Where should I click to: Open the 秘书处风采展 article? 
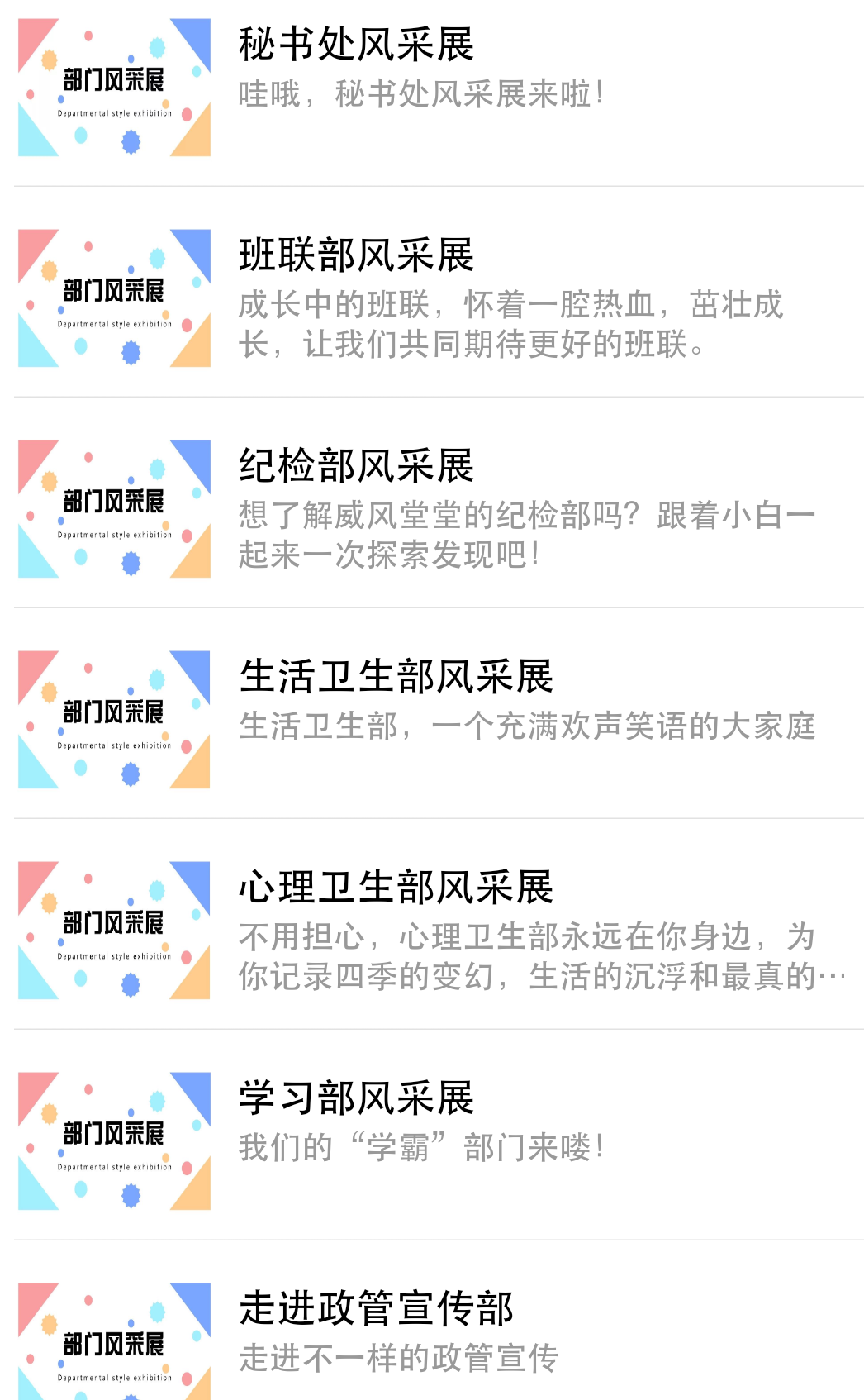tap(356, 45)
